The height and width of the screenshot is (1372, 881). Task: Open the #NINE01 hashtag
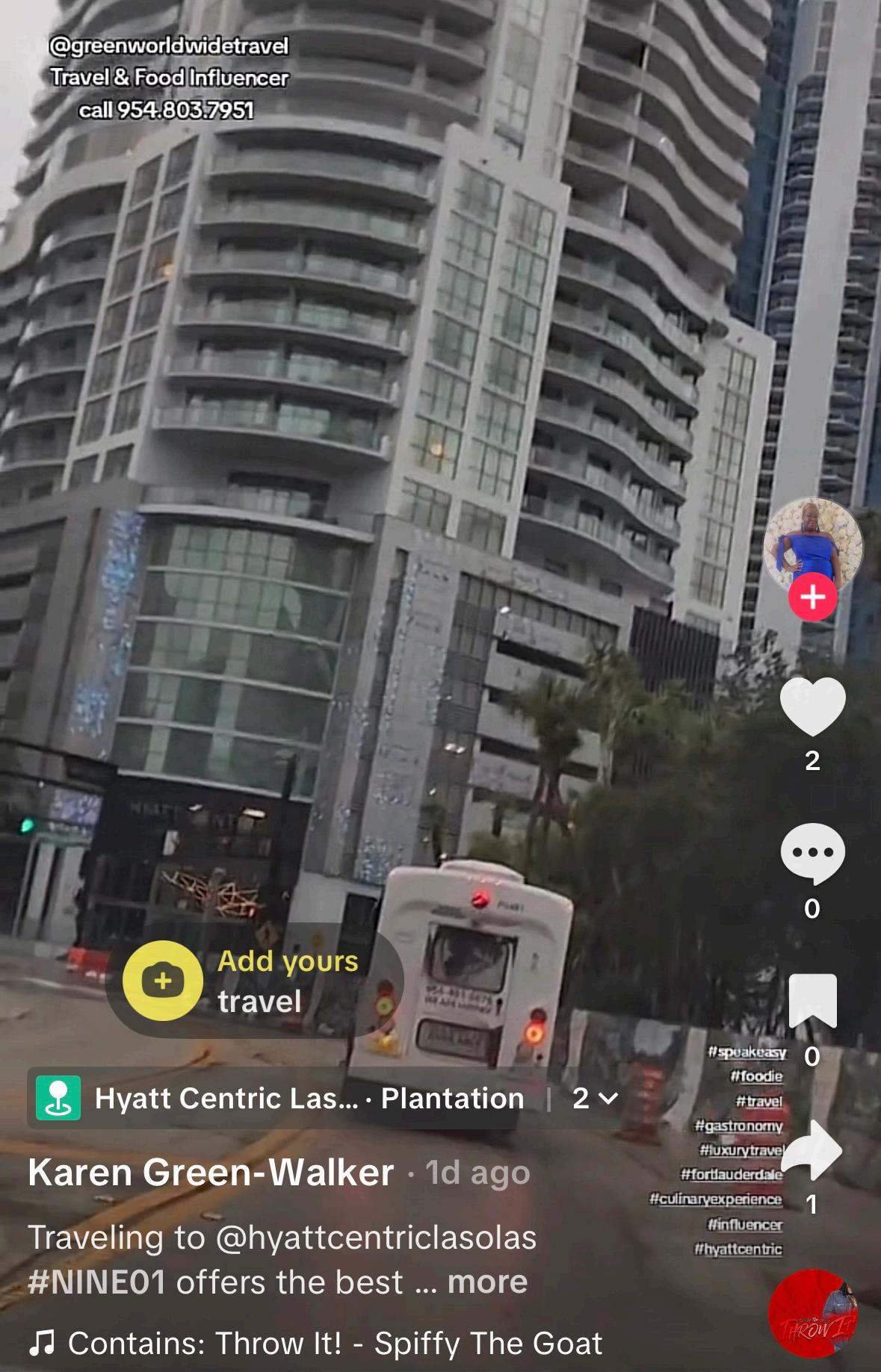(96, 1282)
